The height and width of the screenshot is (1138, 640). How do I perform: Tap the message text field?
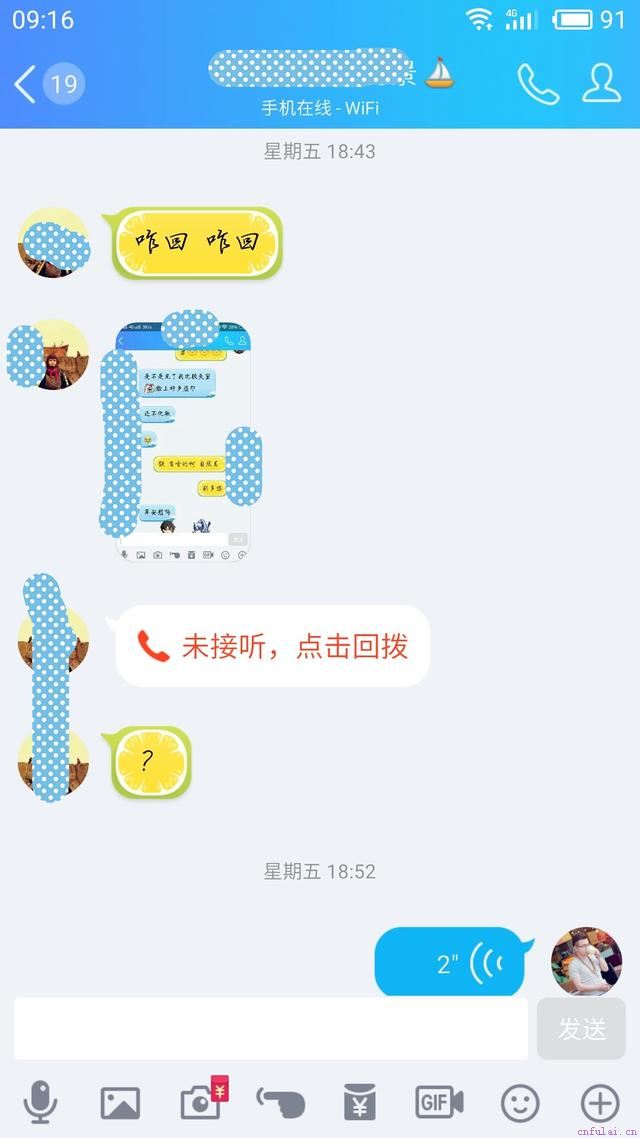coord(271,1028)
